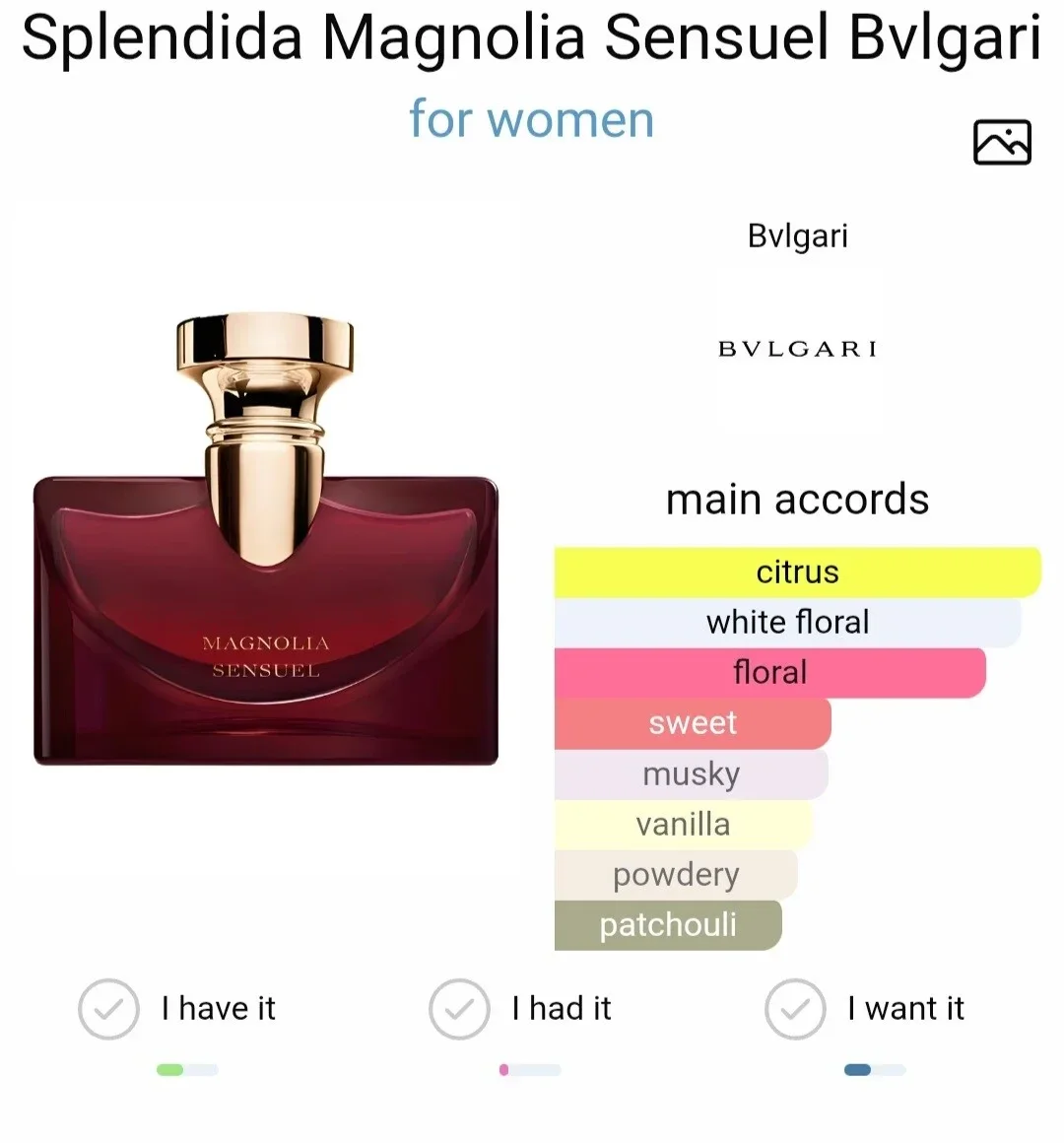This screenshot has height=1143, width=1064.
Task: Mark perfume as I have it
Action: [x=109, y=1009]
